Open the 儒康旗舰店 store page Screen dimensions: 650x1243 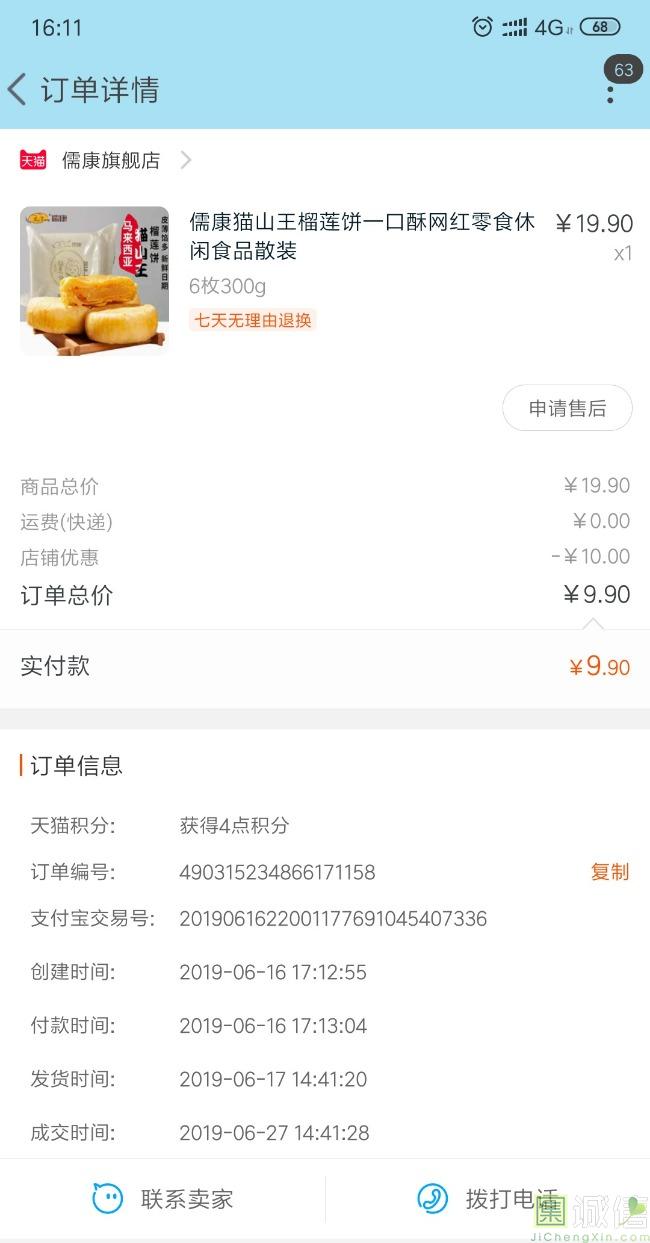click(111, 160)
